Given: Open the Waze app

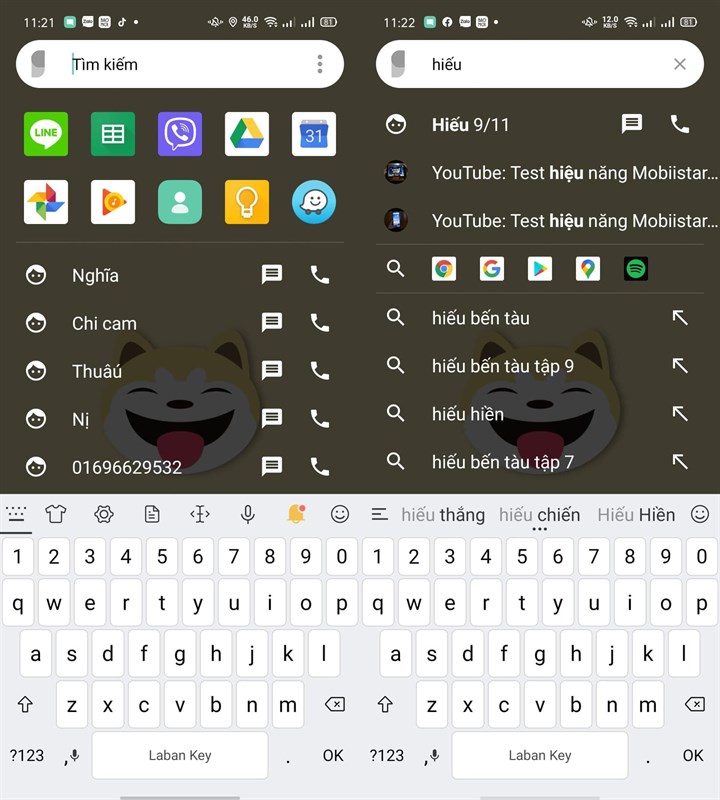Looking at the screenshot, I should click(313, 202).
